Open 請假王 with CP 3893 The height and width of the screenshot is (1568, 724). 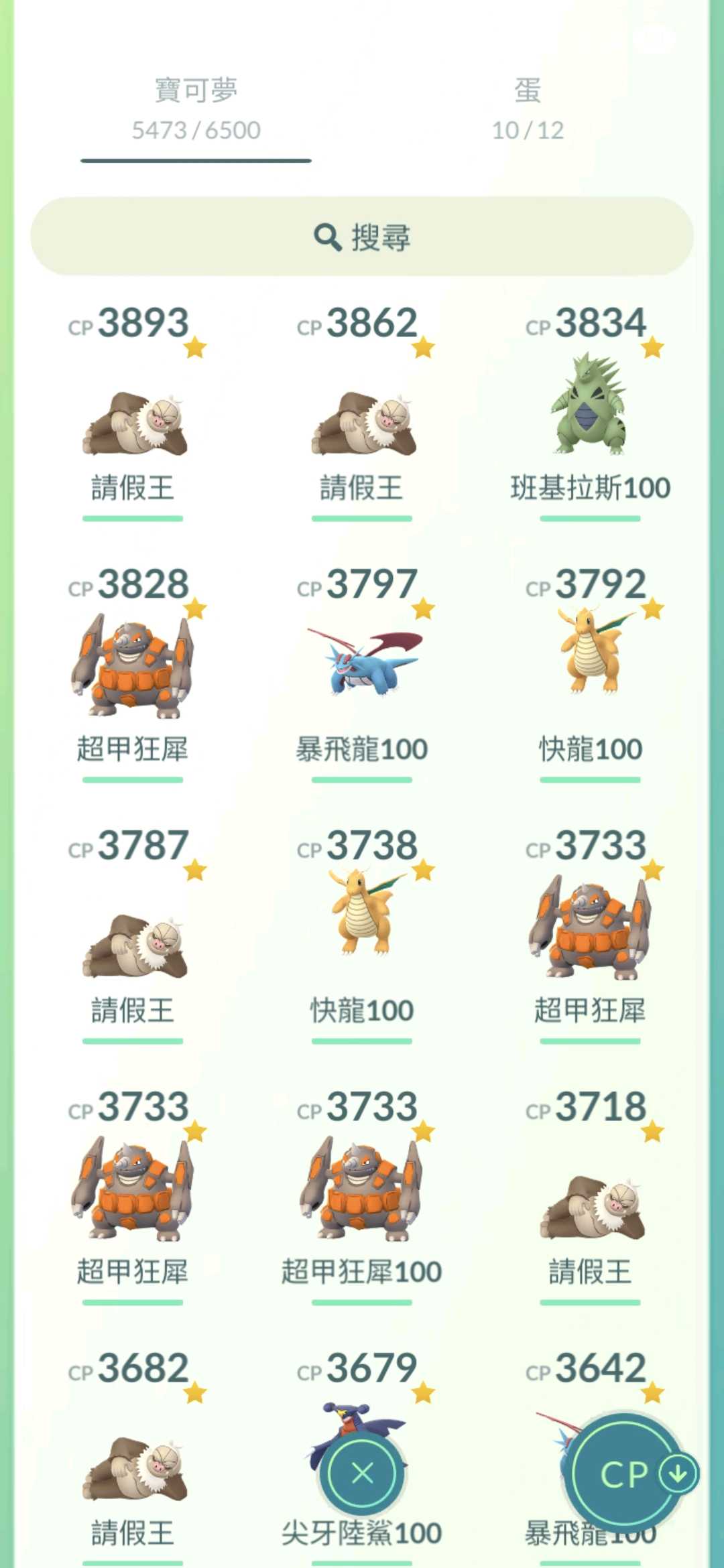pyautogui.click(x=133, y=423)
